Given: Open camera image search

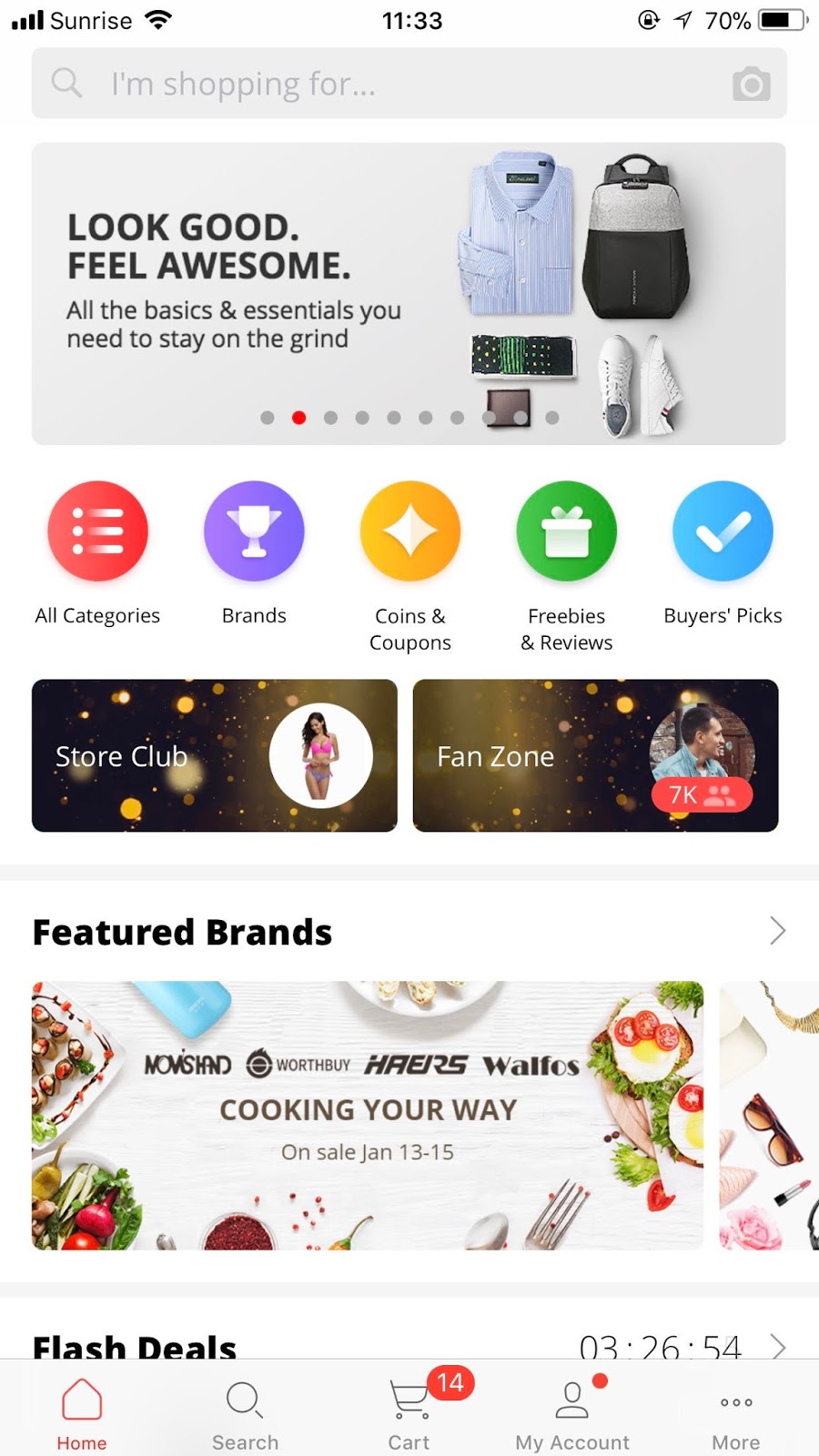Looking at the screenshot, I should coord(751,84).
